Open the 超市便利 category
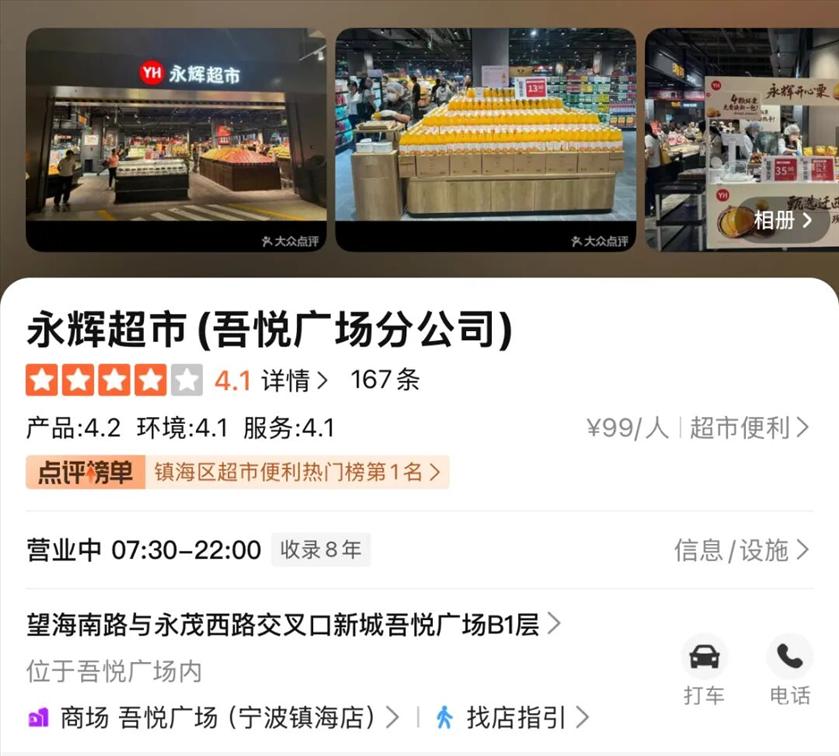This screenshot has height=756, width=839. click(x=749, y=428)
